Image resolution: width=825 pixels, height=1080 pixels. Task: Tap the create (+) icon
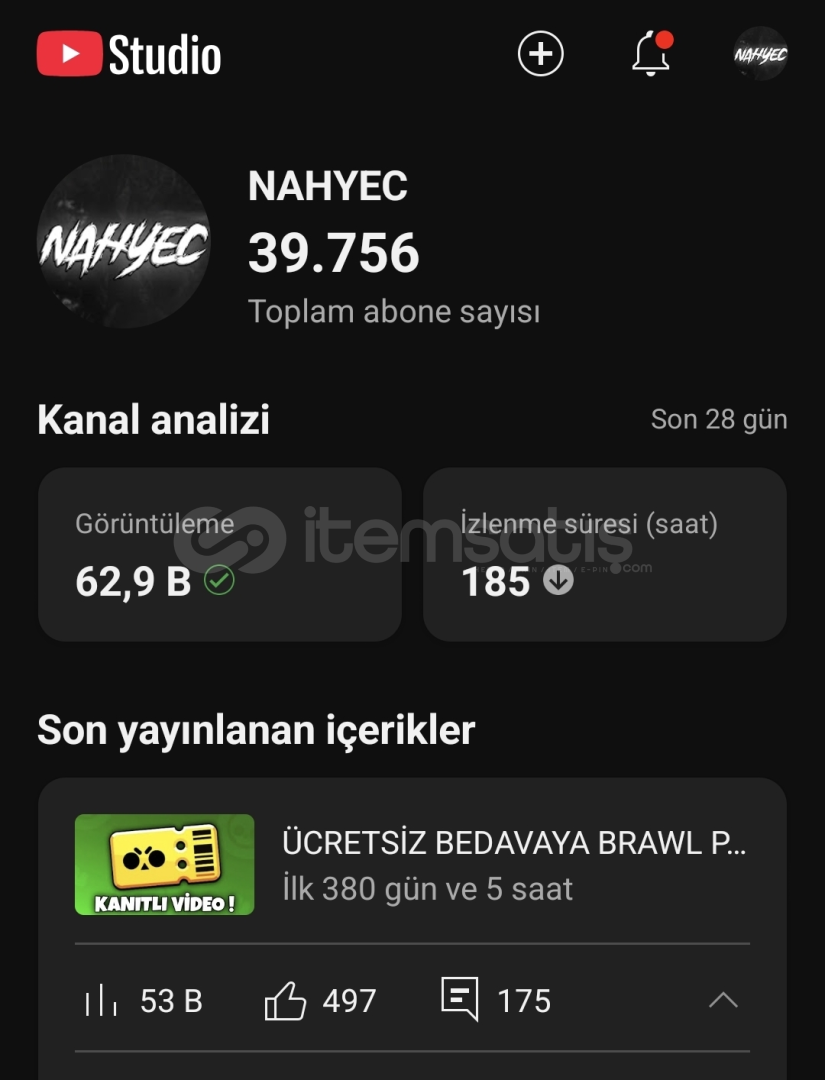pos(540,54)
